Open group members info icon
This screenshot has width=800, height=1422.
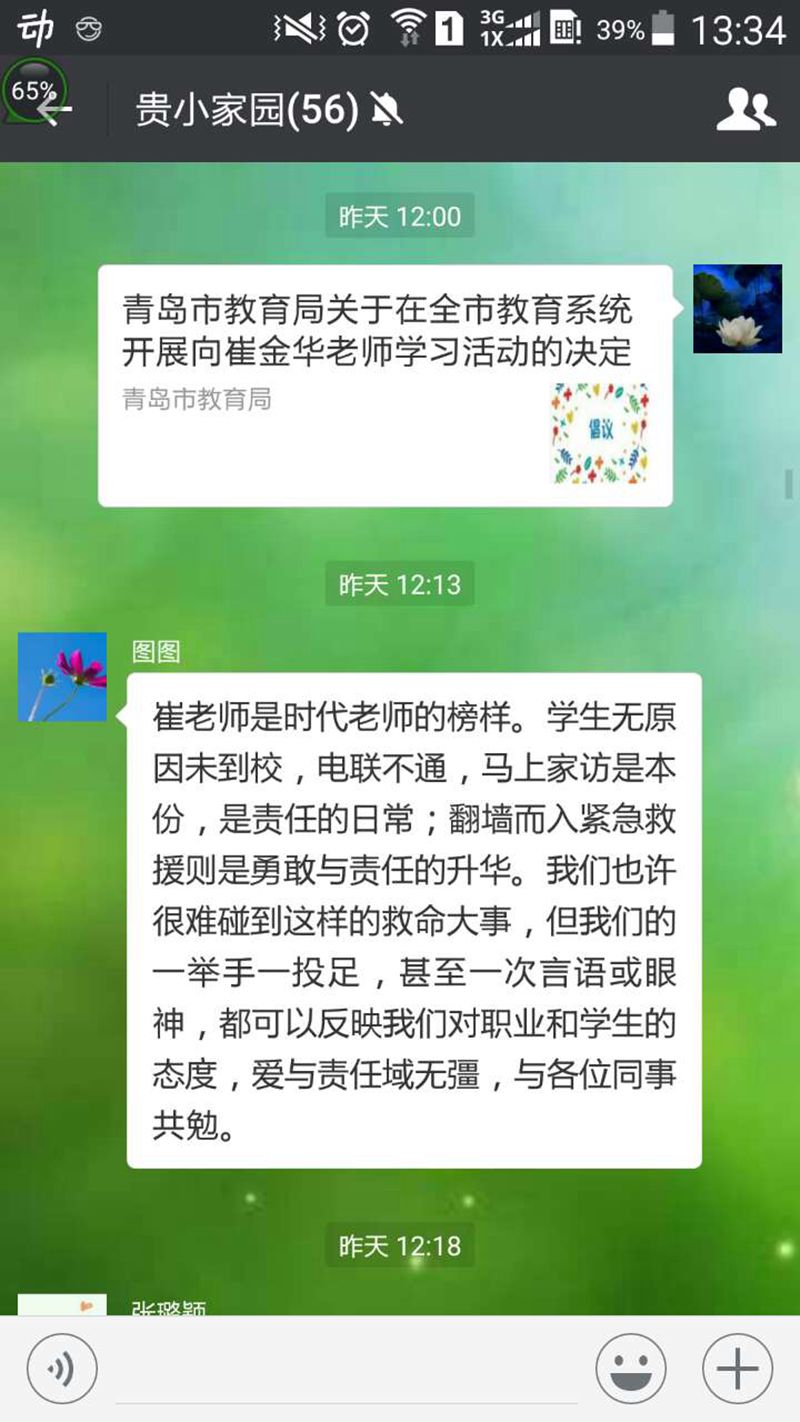[x=745, y=109]
